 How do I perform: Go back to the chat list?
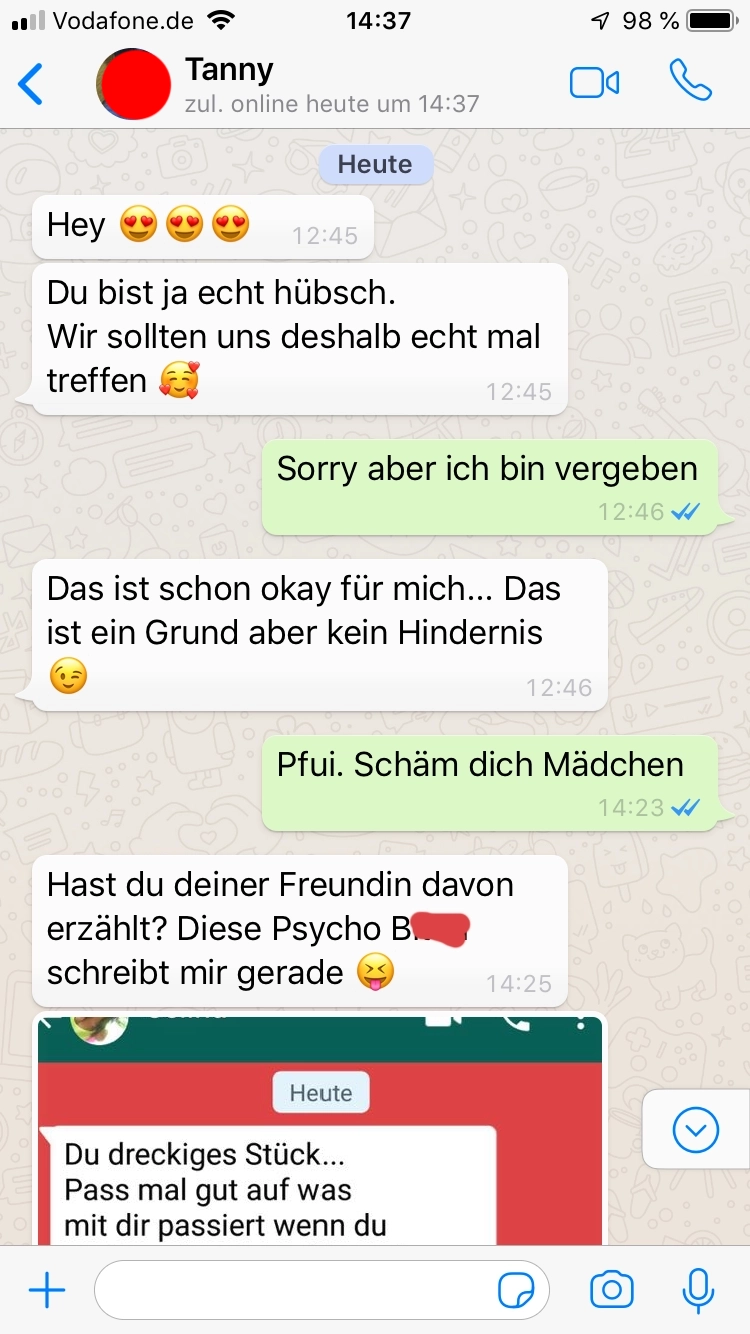32,84
